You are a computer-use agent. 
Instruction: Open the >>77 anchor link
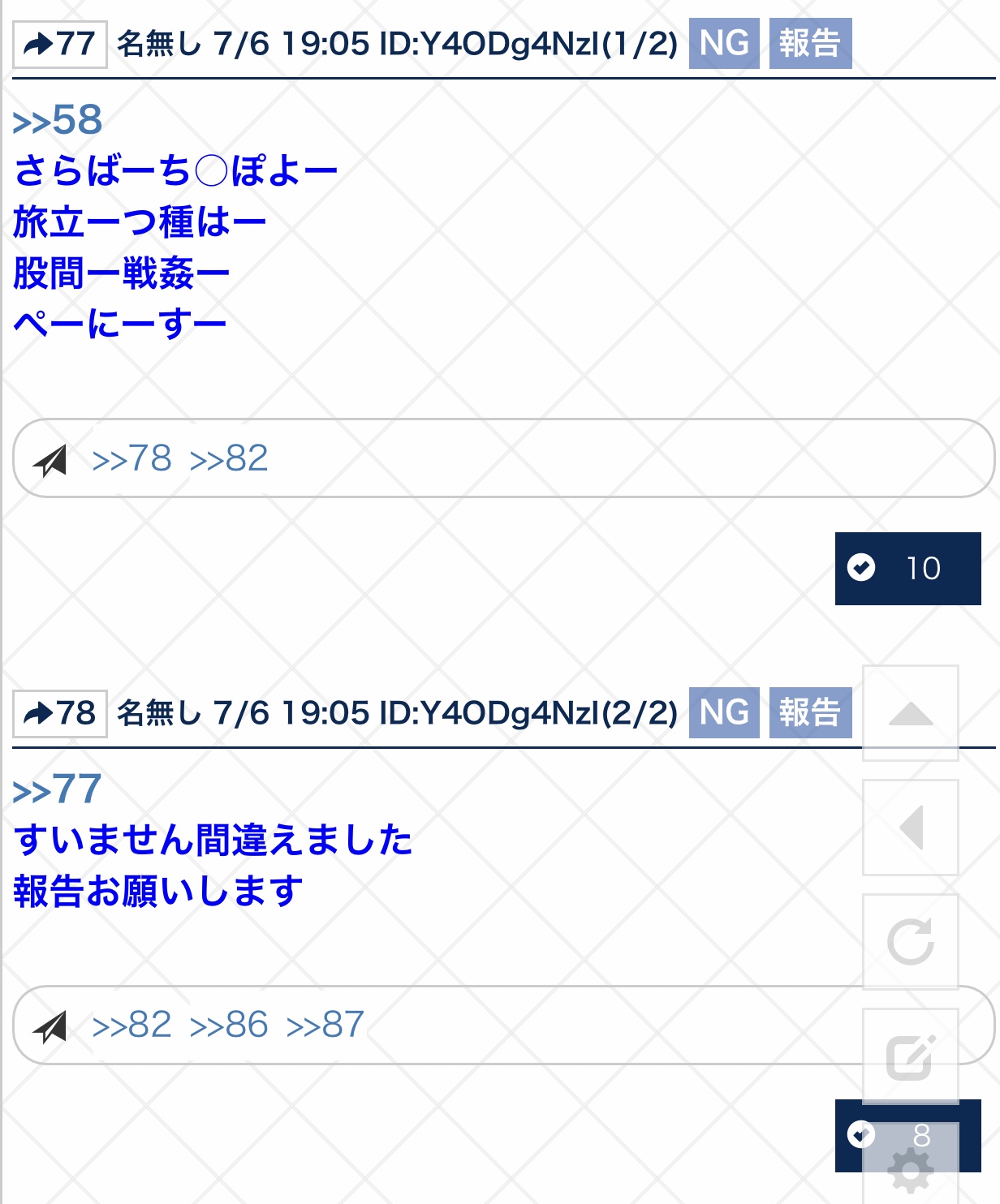tap(58, 789)
